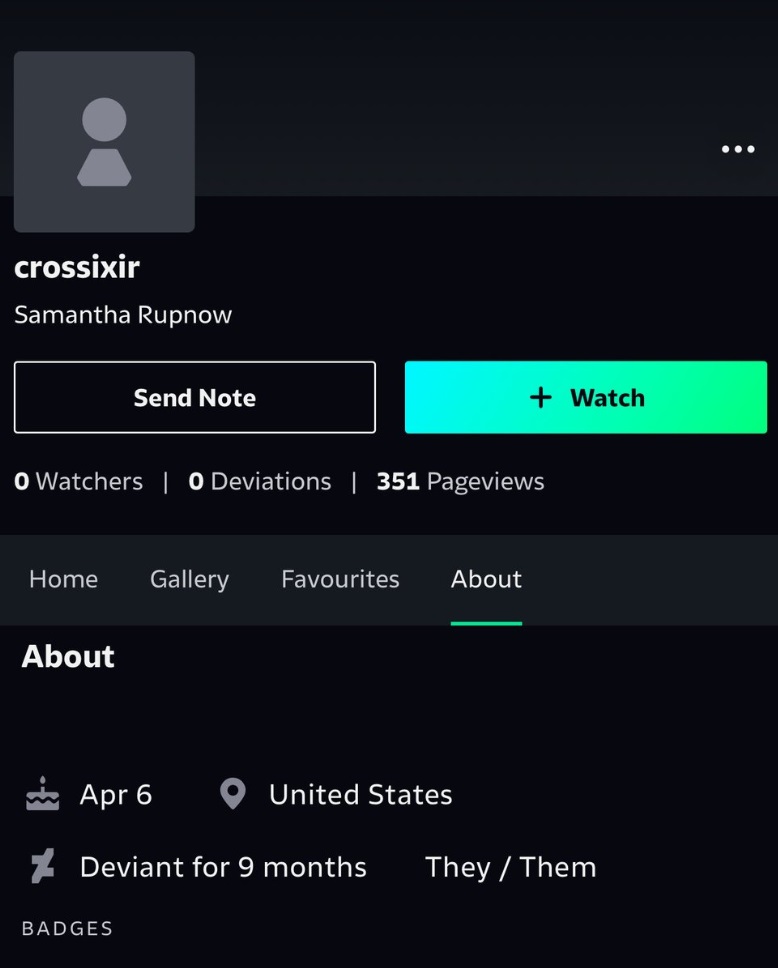This screenshot has width=778, height=968.
Task: Tap the Send Note button
Action: tap(195, 397)
